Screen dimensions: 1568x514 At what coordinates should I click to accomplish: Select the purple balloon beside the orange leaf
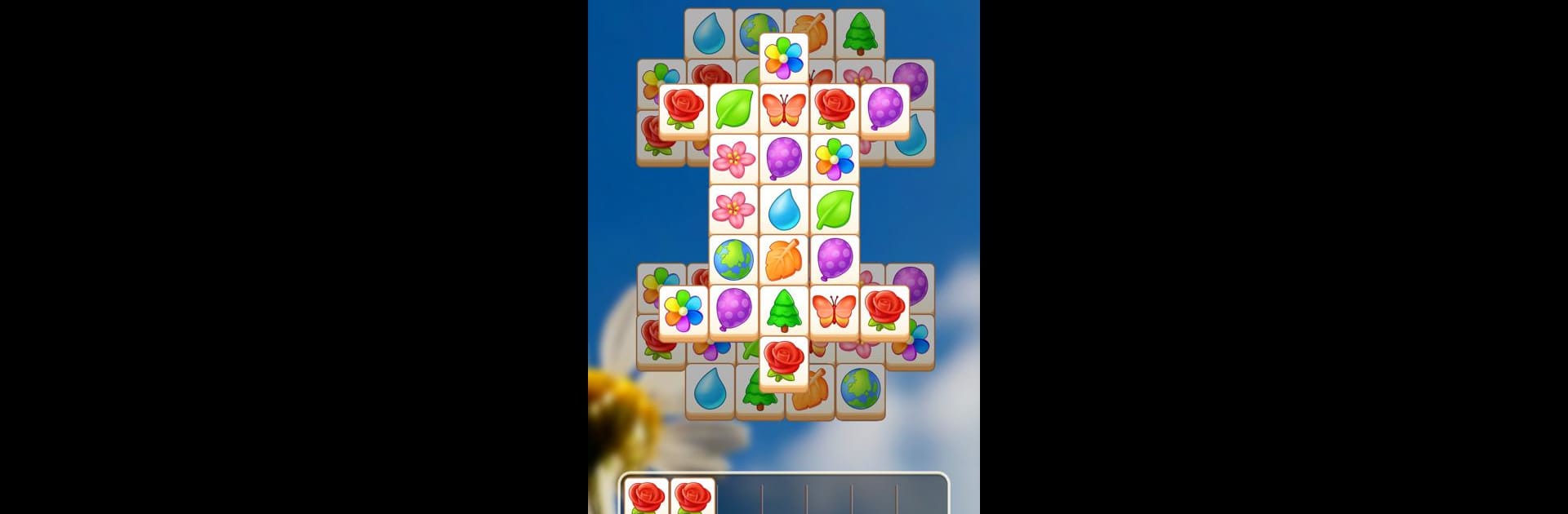pos(835,259)
